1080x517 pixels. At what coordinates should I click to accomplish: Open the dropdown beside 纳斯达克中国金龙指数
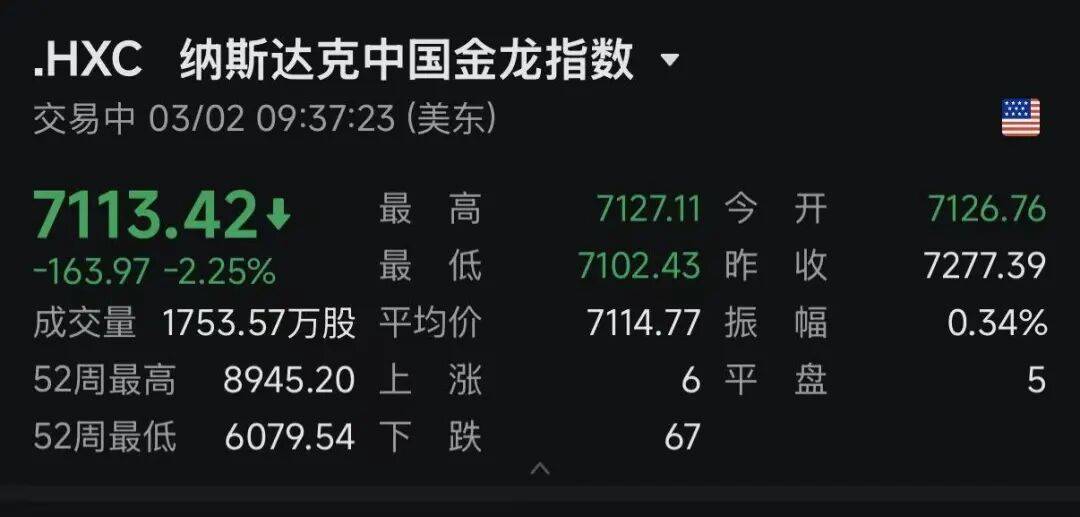[670, 62]
